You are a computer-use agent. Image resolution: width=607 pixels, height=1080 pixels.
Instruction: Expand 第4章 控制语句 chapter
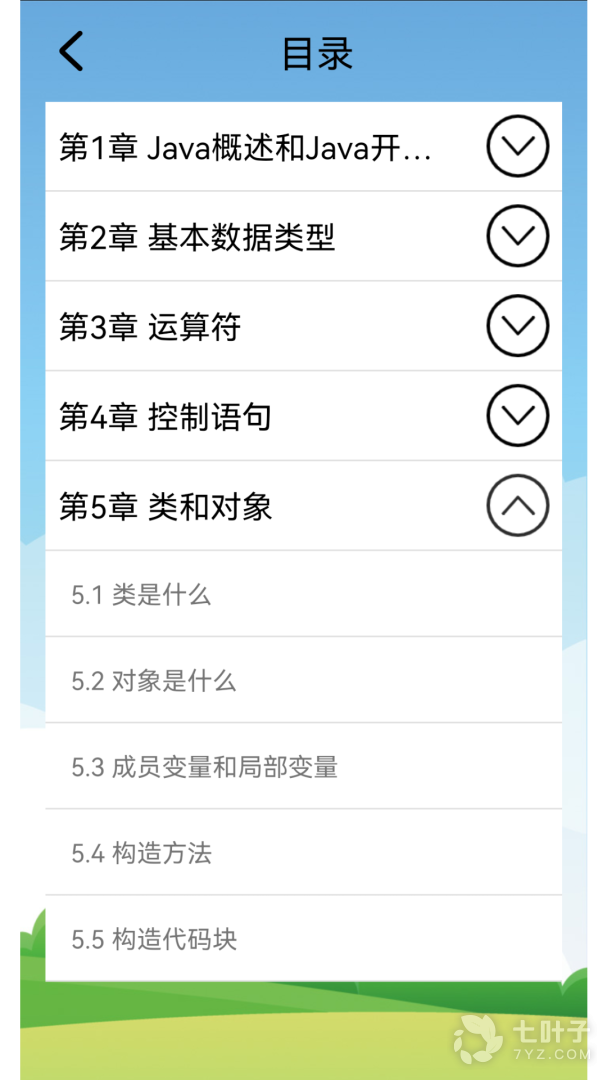click(x=517, y=416)
